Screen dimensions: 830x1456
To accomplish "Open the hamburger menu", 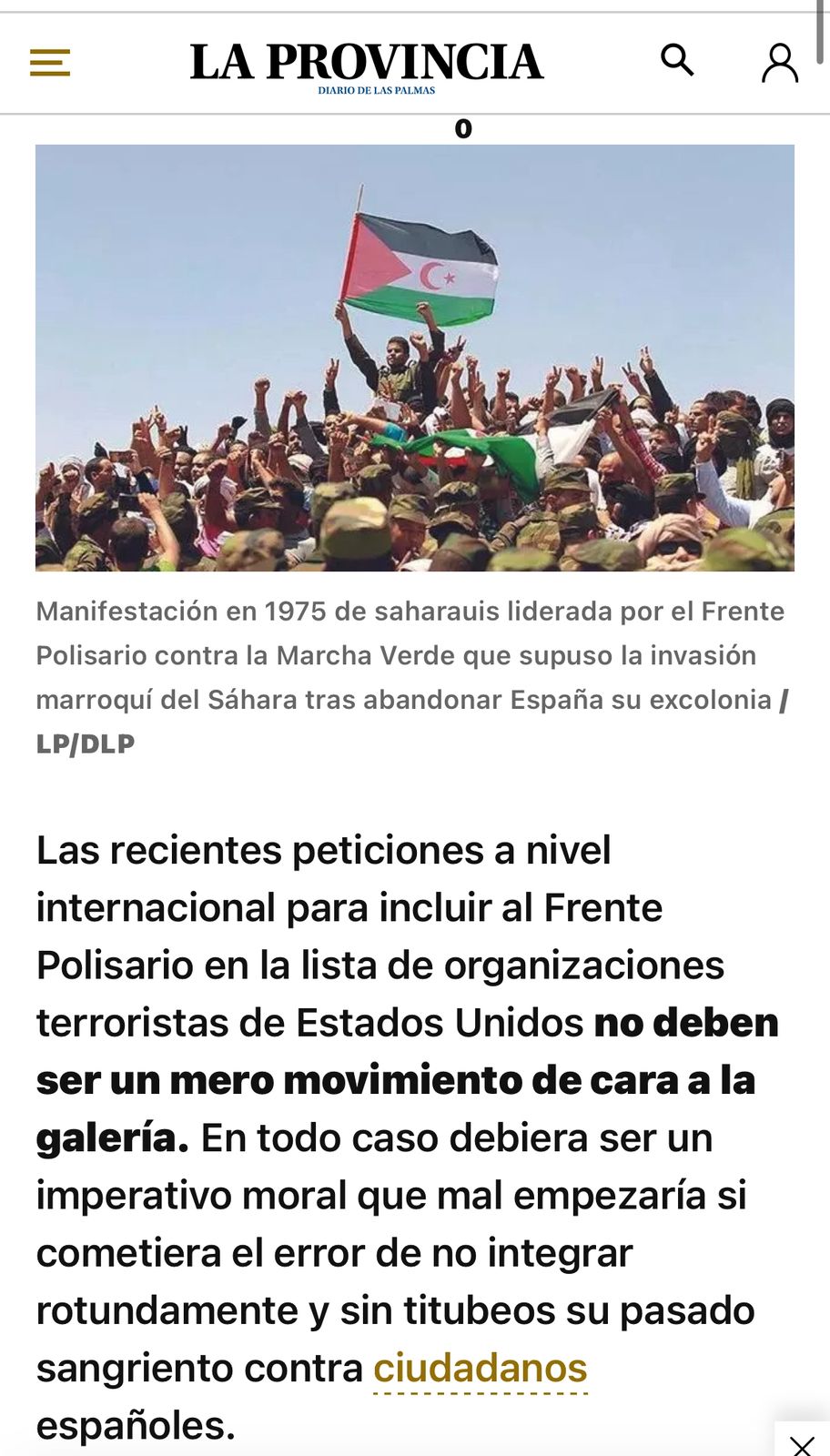I will click(x=50, y=63).
